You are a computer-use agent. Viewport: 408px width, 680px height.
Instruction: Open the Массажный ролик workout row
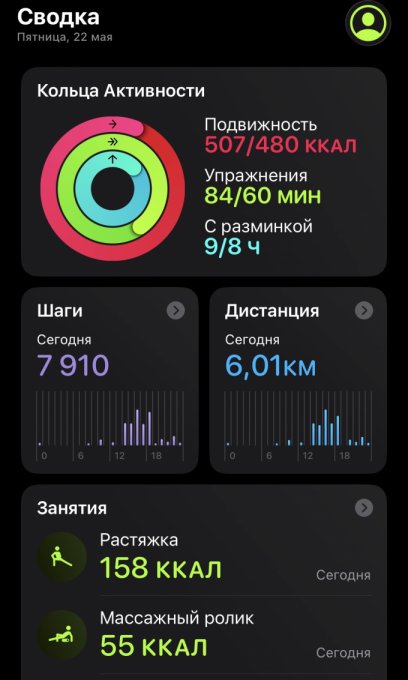204,634
